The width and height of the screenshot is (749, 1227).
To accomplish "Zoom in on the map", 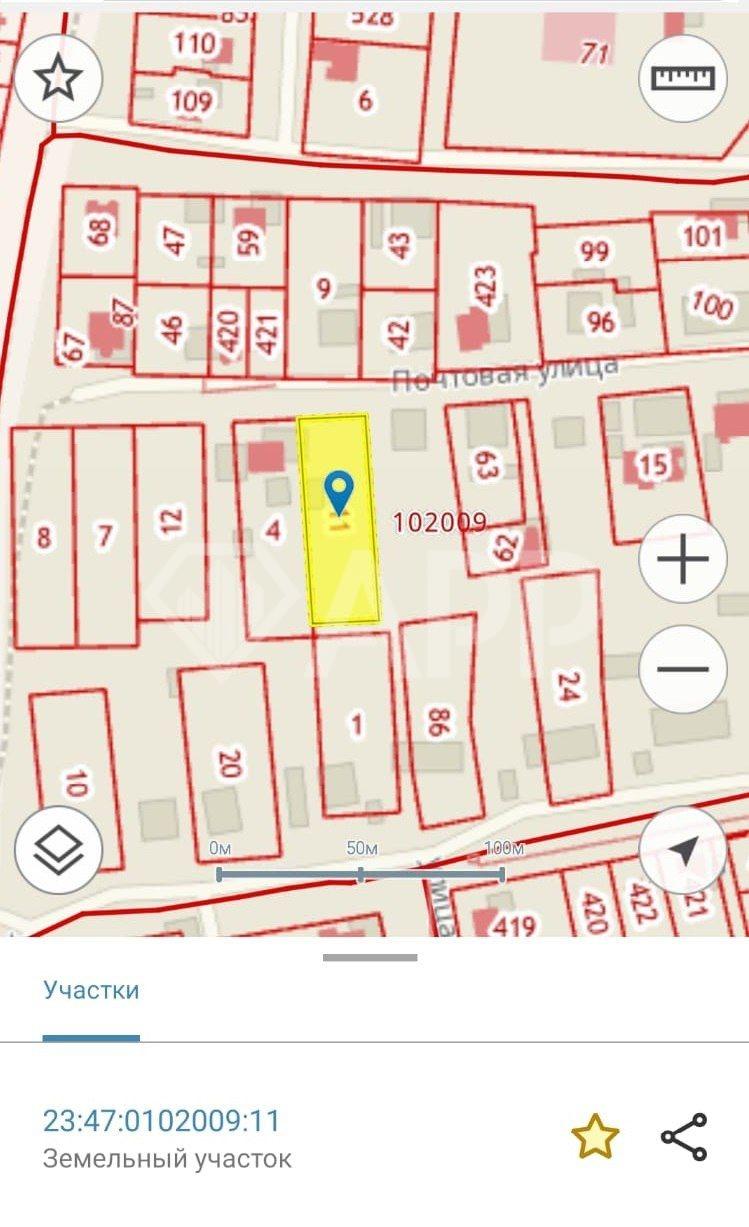I will tap(683, 559).
